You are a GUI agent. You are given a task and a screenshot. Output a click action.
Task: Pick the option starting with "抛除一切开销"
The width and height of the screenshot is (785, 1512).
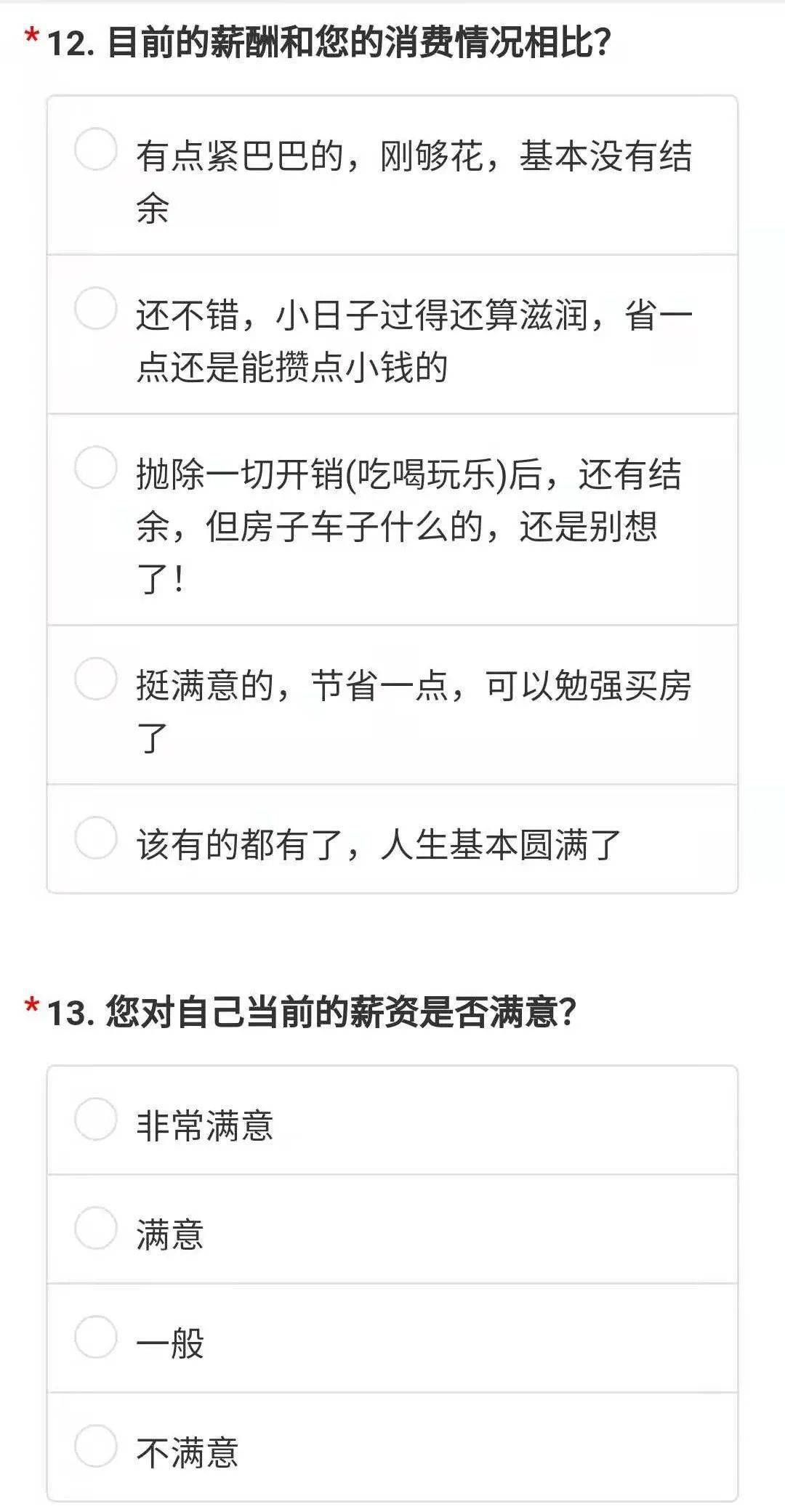[x=392, y=520]
